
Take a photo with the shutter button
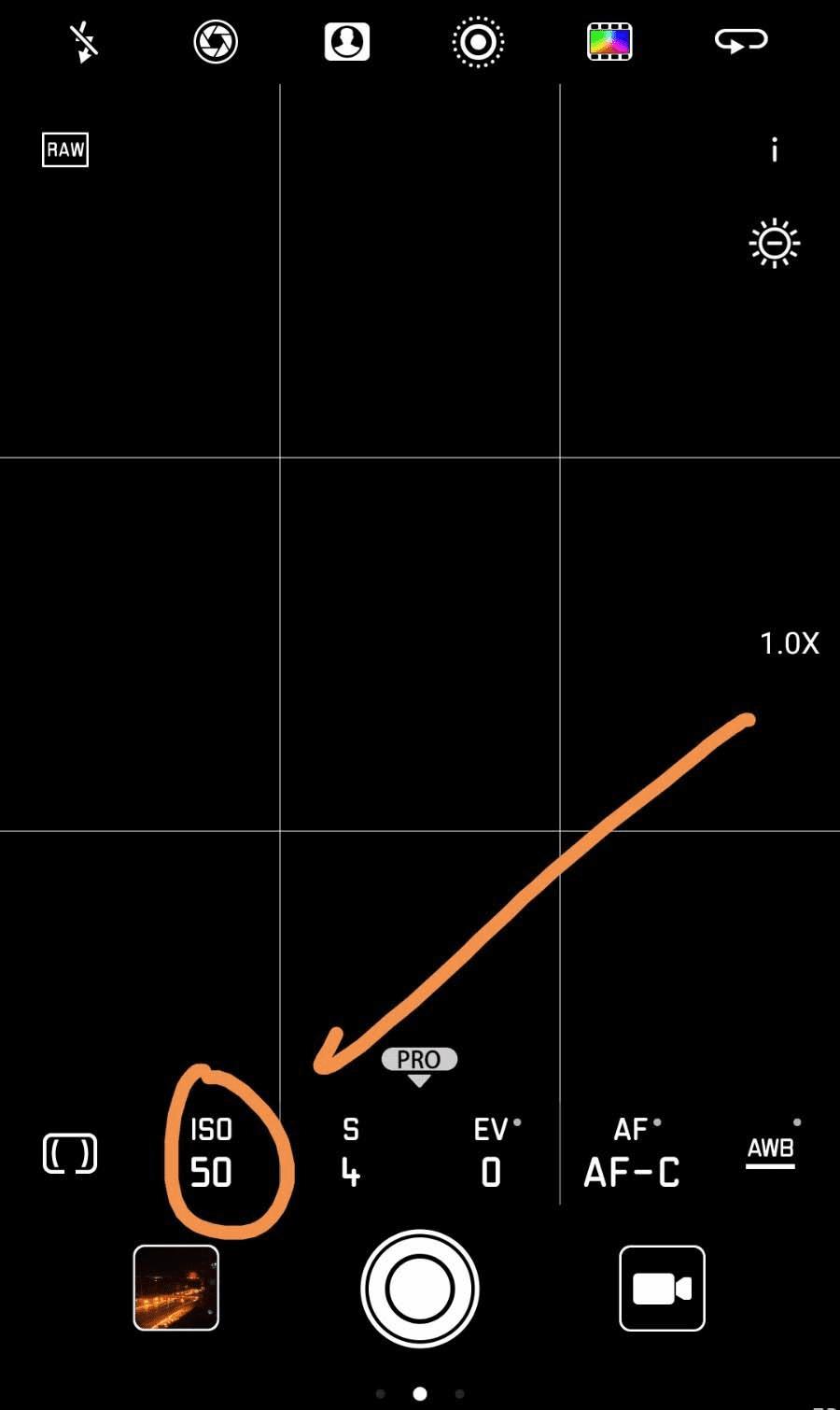pyautogui.click(x=420, y=1289)
